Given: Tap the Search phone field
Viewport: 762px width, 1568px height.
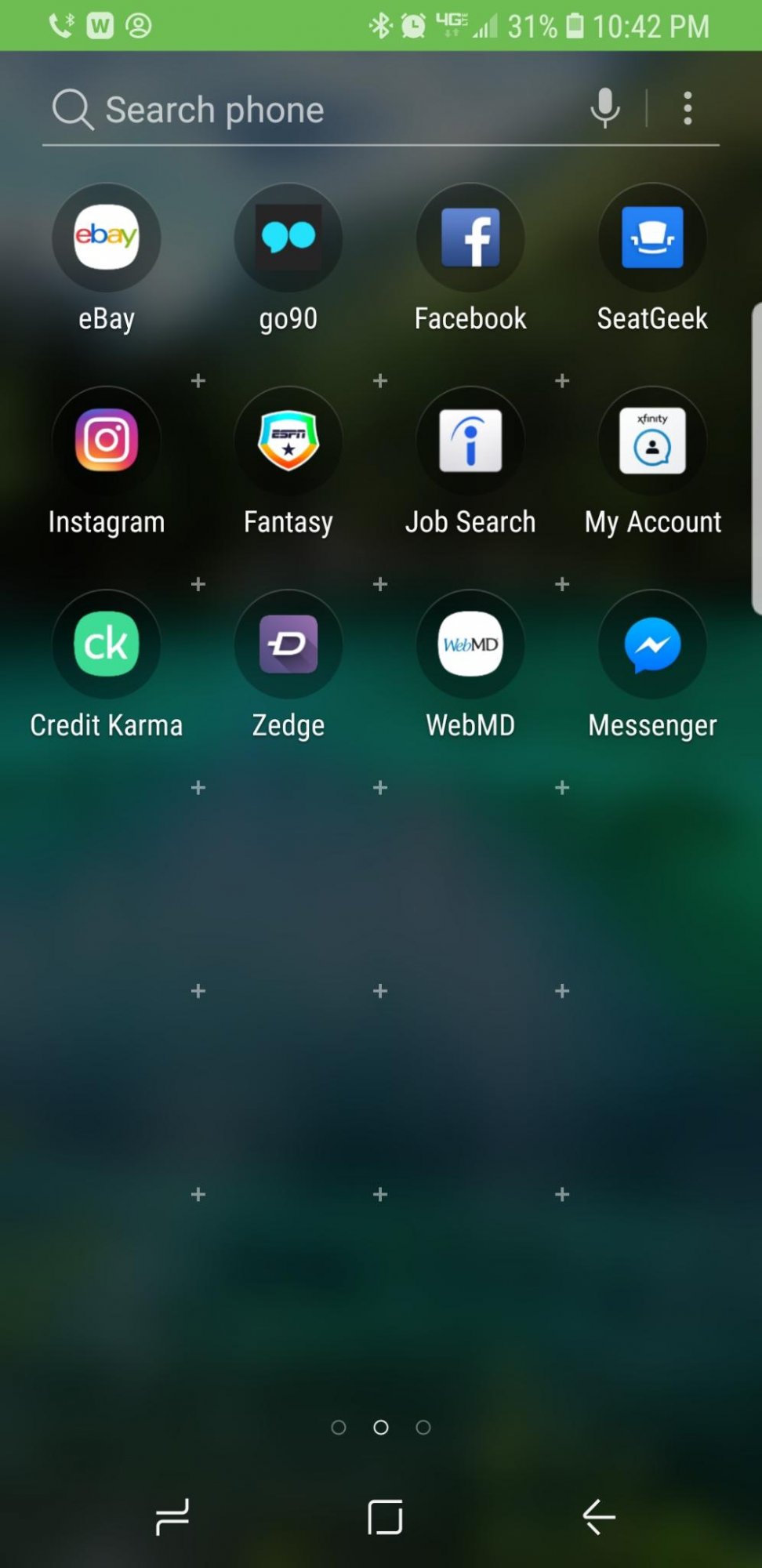Looking at the screenshot, I should pos(314,108).
